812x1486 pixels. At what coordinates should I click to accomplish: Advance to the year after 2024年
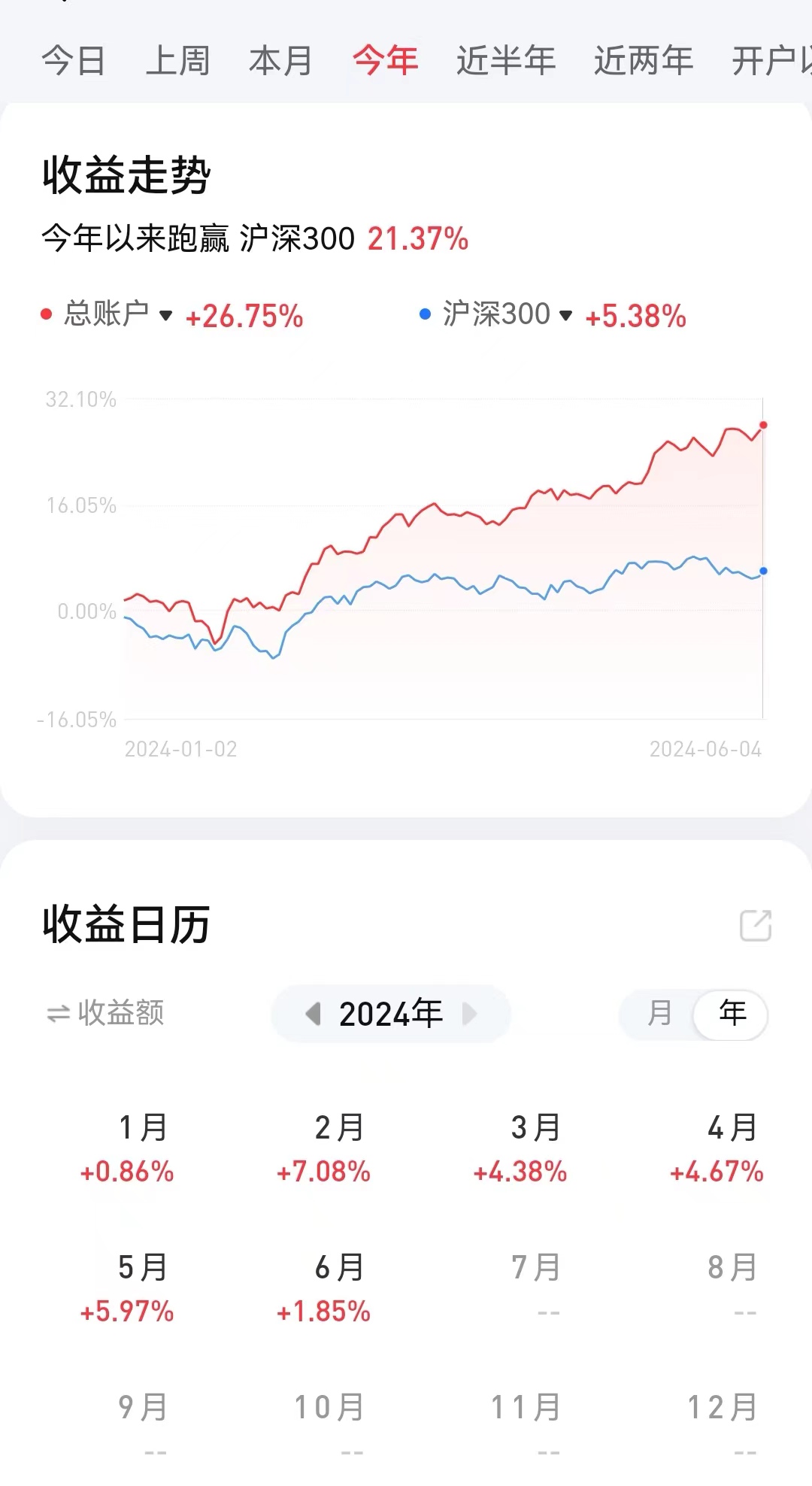(470, 1014)
